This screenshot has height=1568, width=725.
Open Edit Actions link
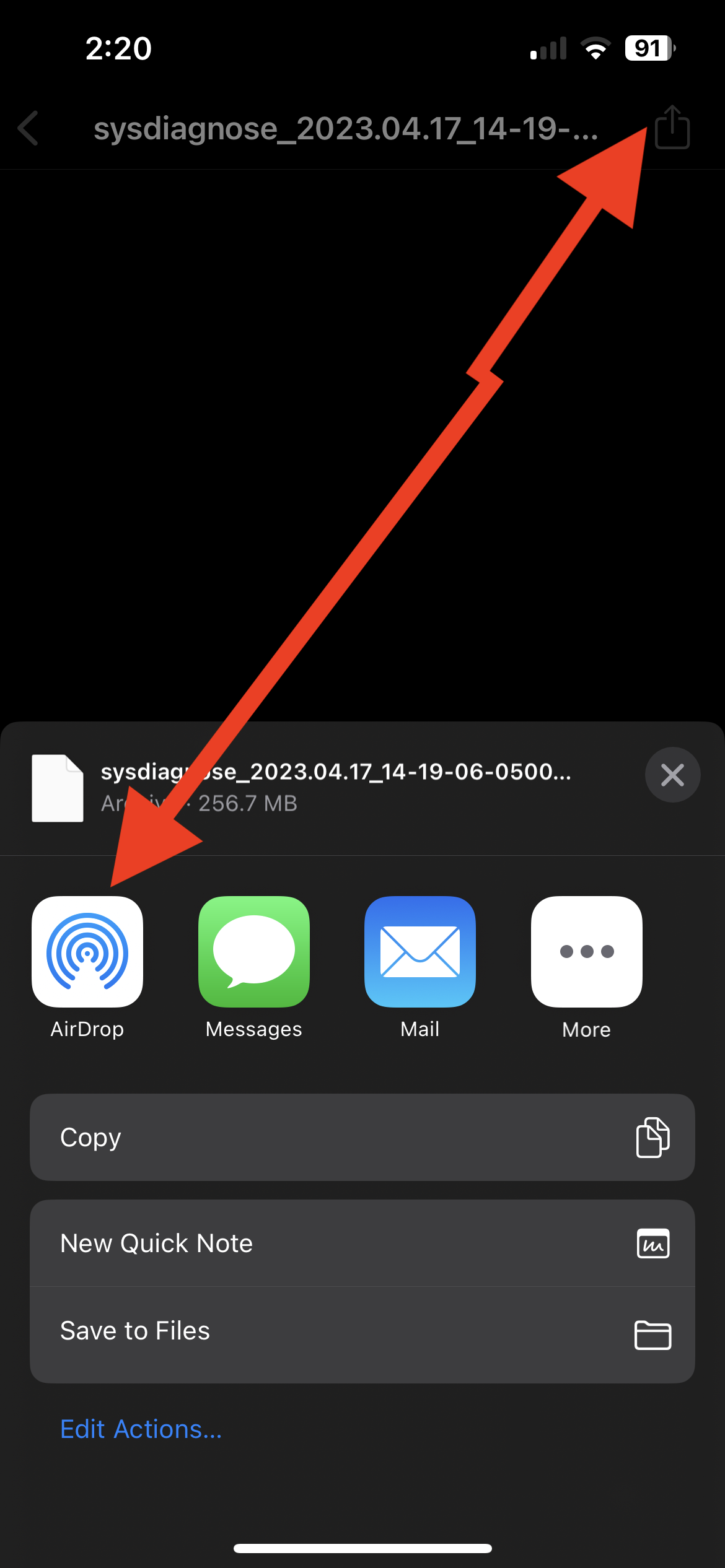click(141, 1429)
